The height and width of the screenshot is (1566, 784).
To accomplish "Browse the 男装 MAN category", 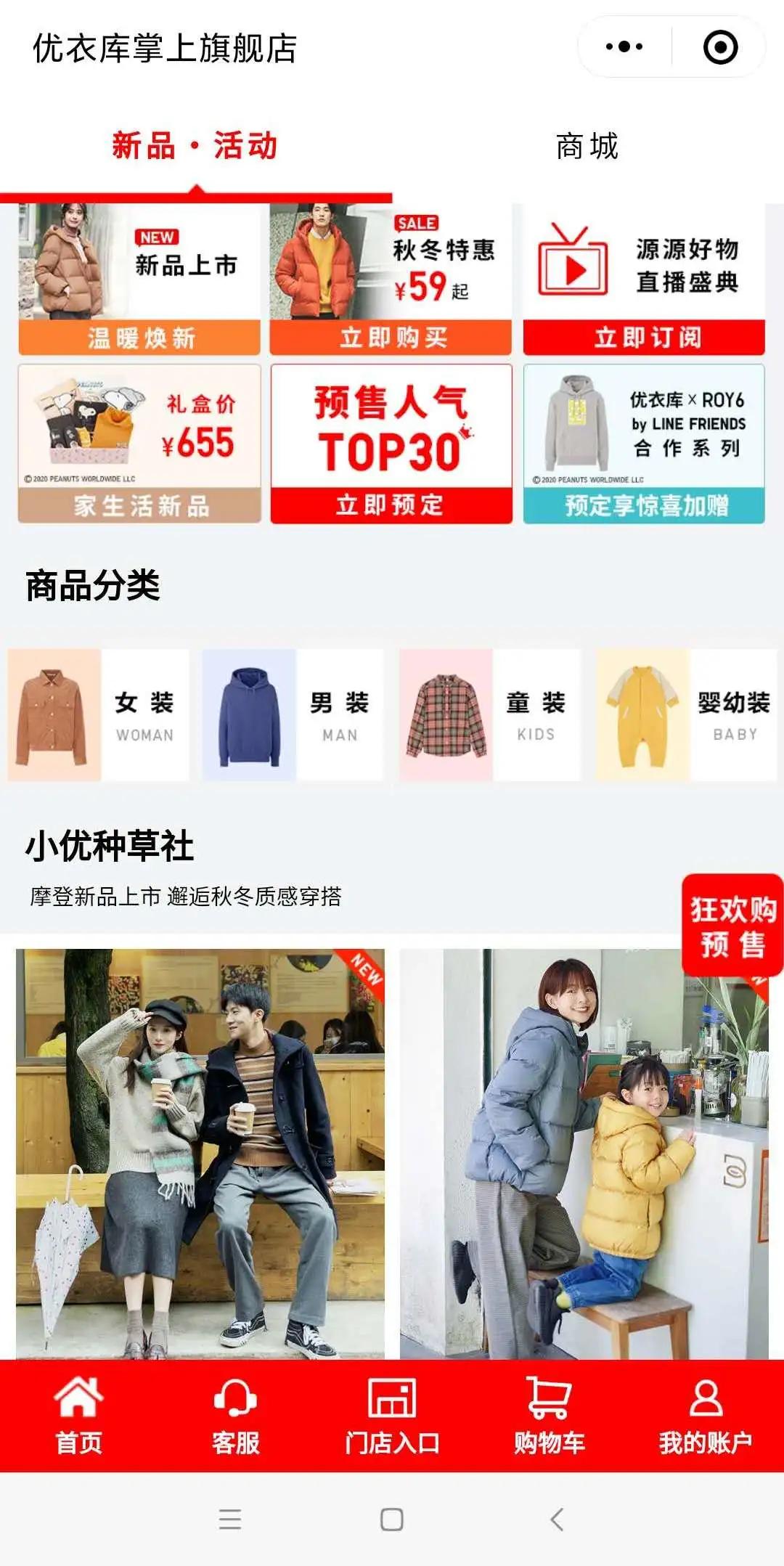I will [293, 715].
